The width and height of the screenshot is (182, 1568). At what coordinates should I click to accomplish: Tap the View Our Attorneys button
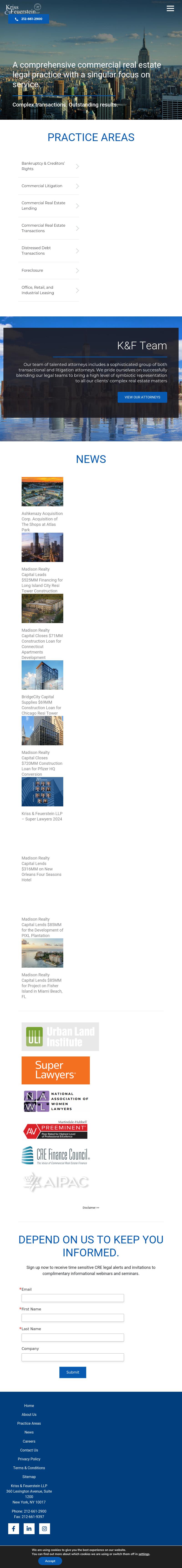[142, 397]
